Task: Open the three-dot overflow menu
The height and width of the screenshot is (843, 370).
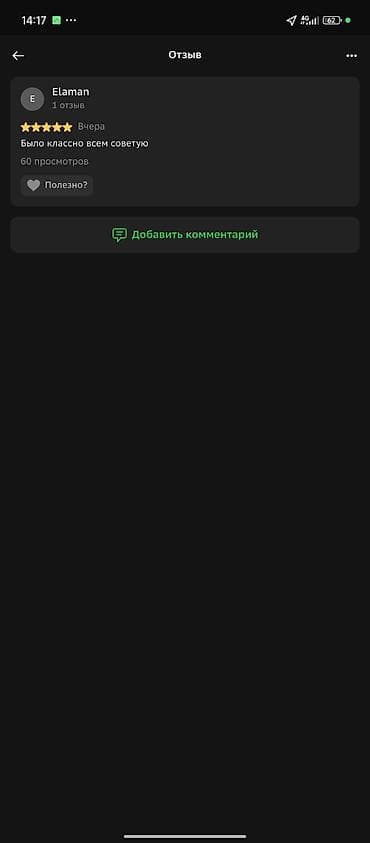Action: tap(352, 55)
